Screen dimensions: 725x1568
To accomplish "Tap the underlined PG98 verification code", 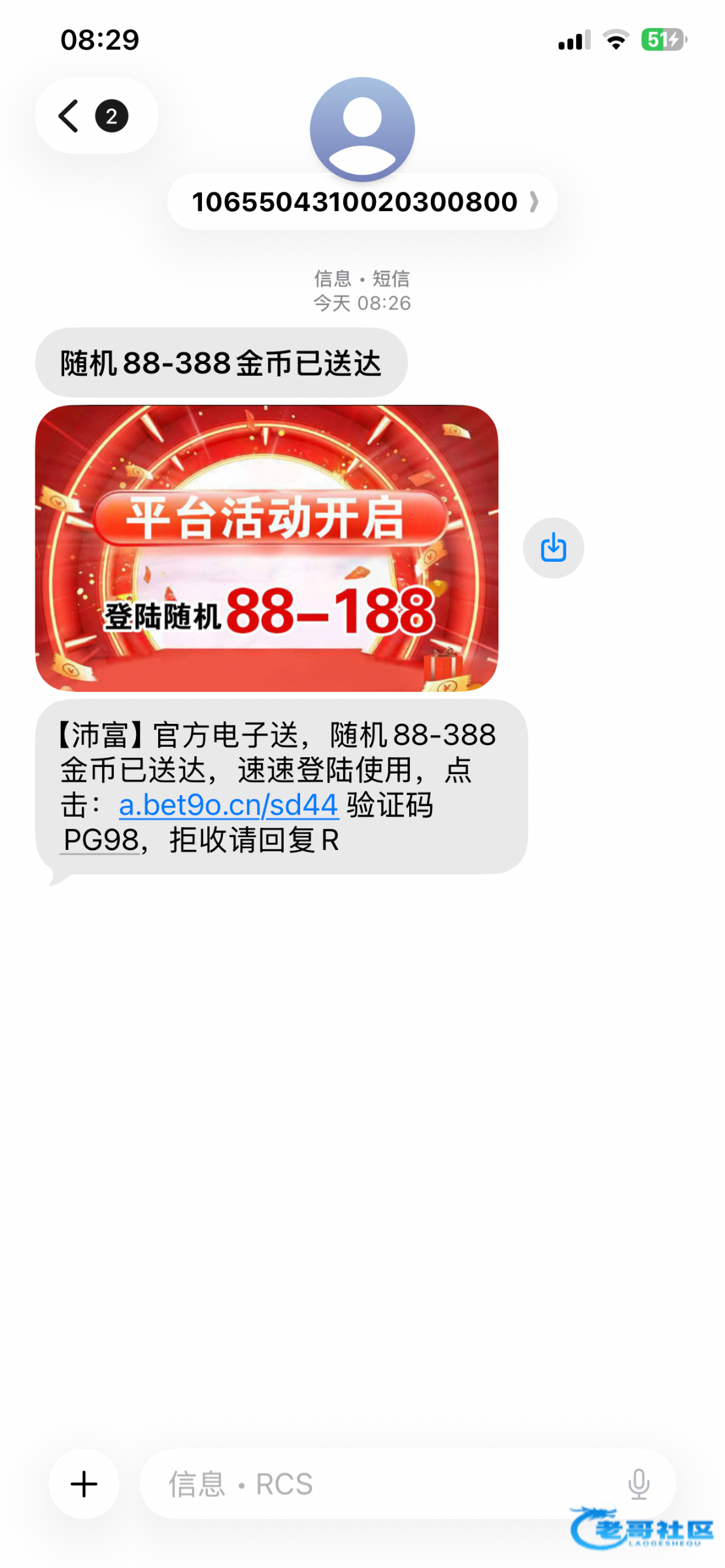I will [101, 840].
